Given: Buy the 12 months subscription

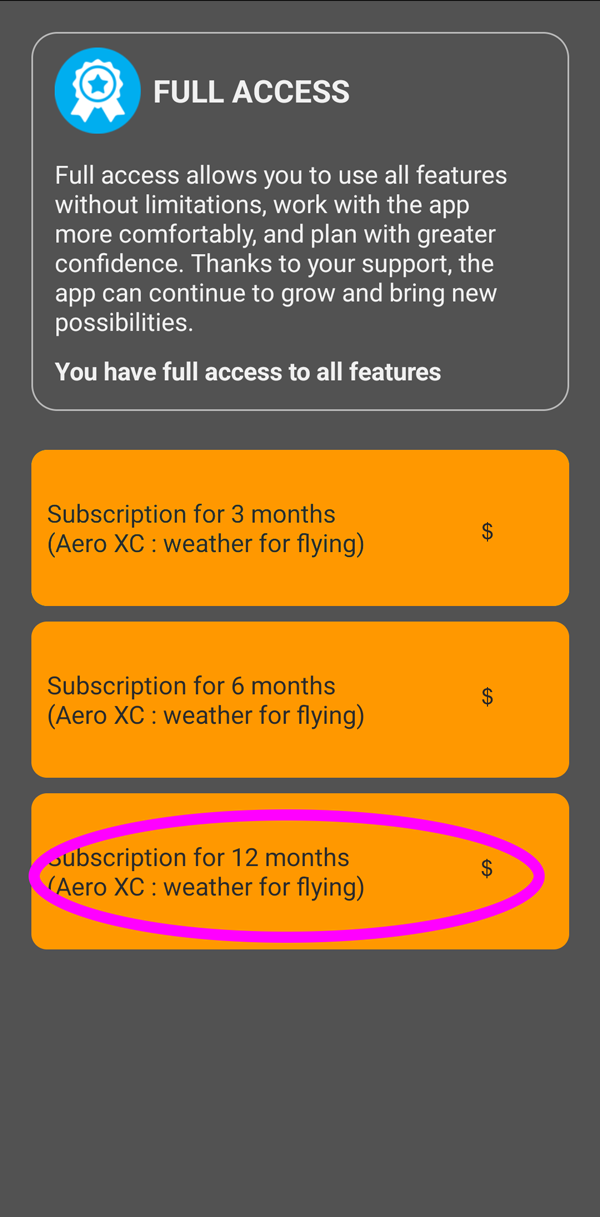Looking at the screenshot, I should (x=300, y=872).
